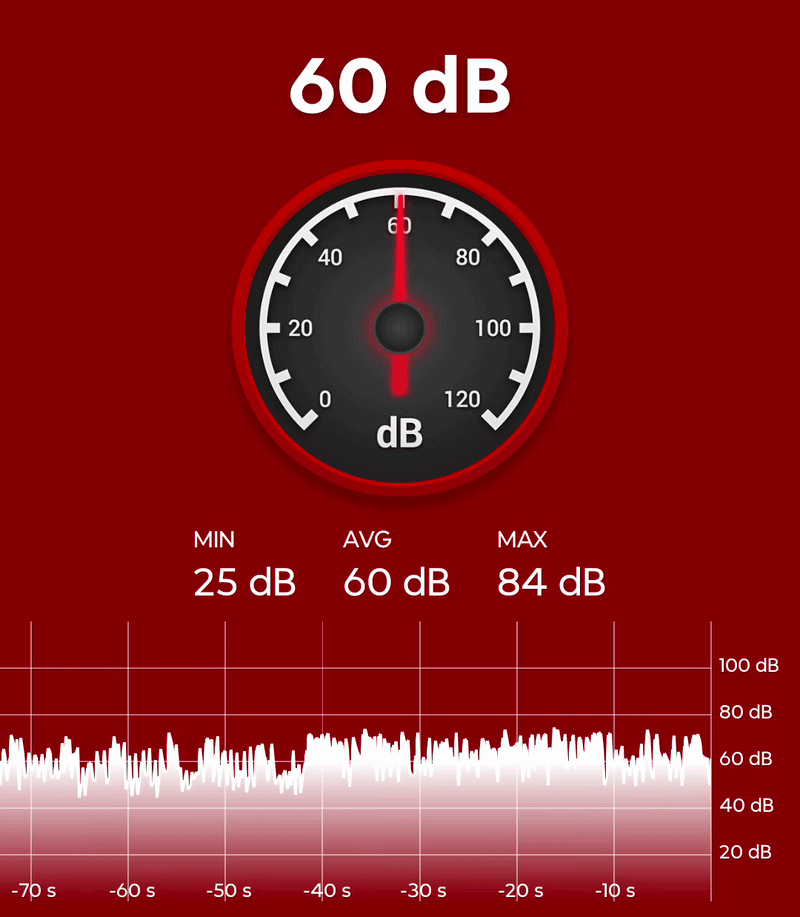Click the dB label inside the gauge
The height and width of the screenshot is (917, 800).
400,433
